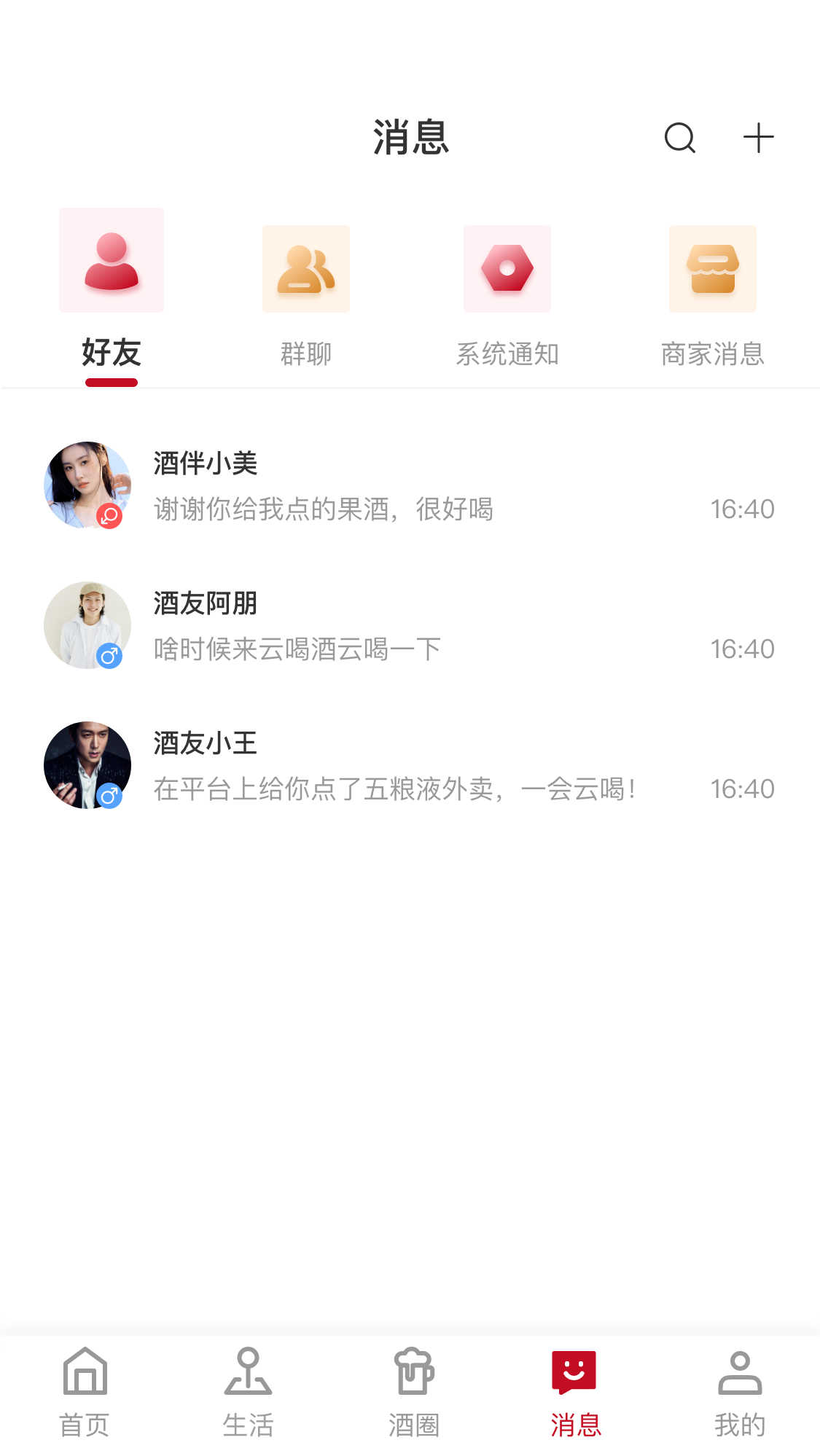Open the 系统通知 system notification icon
This screenshot has width=820, height=1456.
tap(507, 268)
